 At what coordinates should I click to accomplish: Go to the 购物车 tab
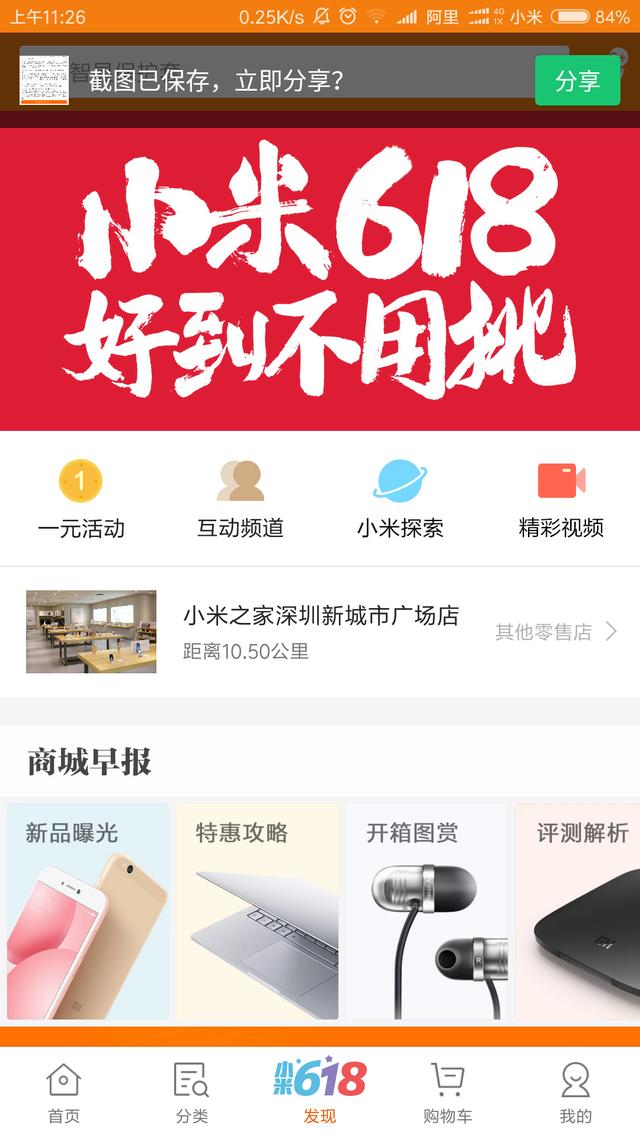447,1093
